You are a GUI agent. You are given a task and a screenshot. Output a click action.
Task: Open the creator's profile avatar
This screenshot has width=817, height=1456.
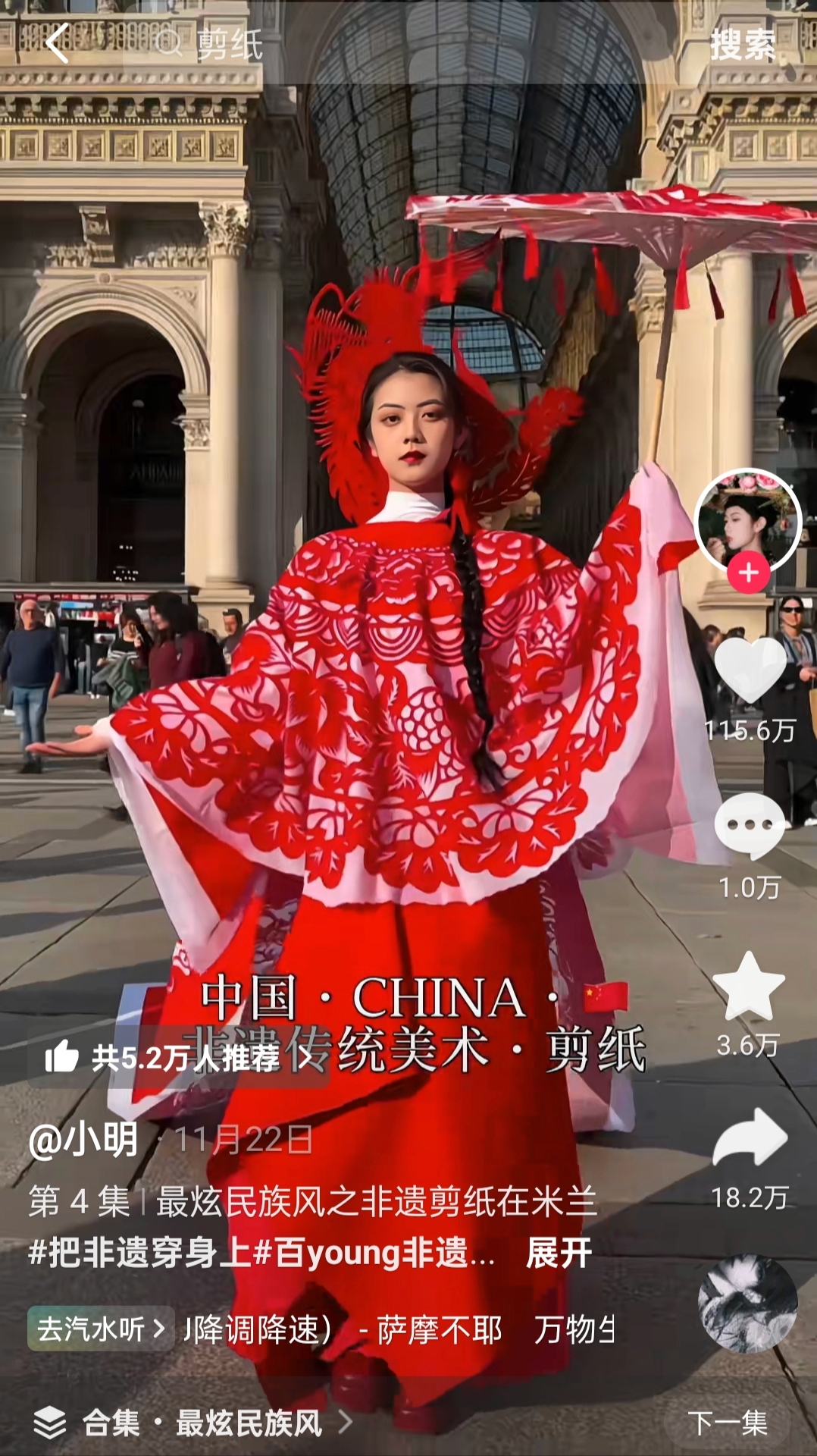pyautogui.click(x=747, y=521)
